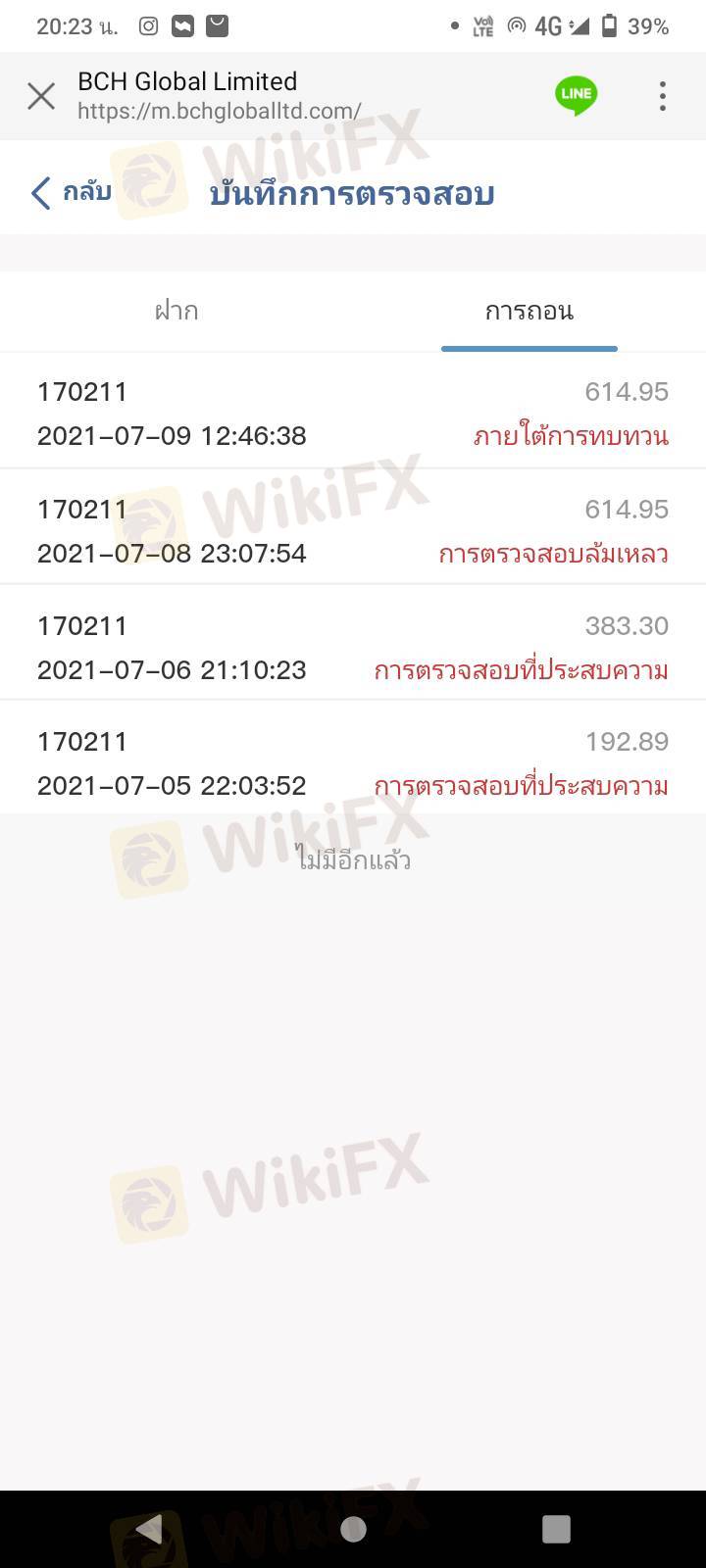Close the BCH Global Limited web view
Image resolution: width=706 pixels, height=1568 pixels.
coord(41,96)
